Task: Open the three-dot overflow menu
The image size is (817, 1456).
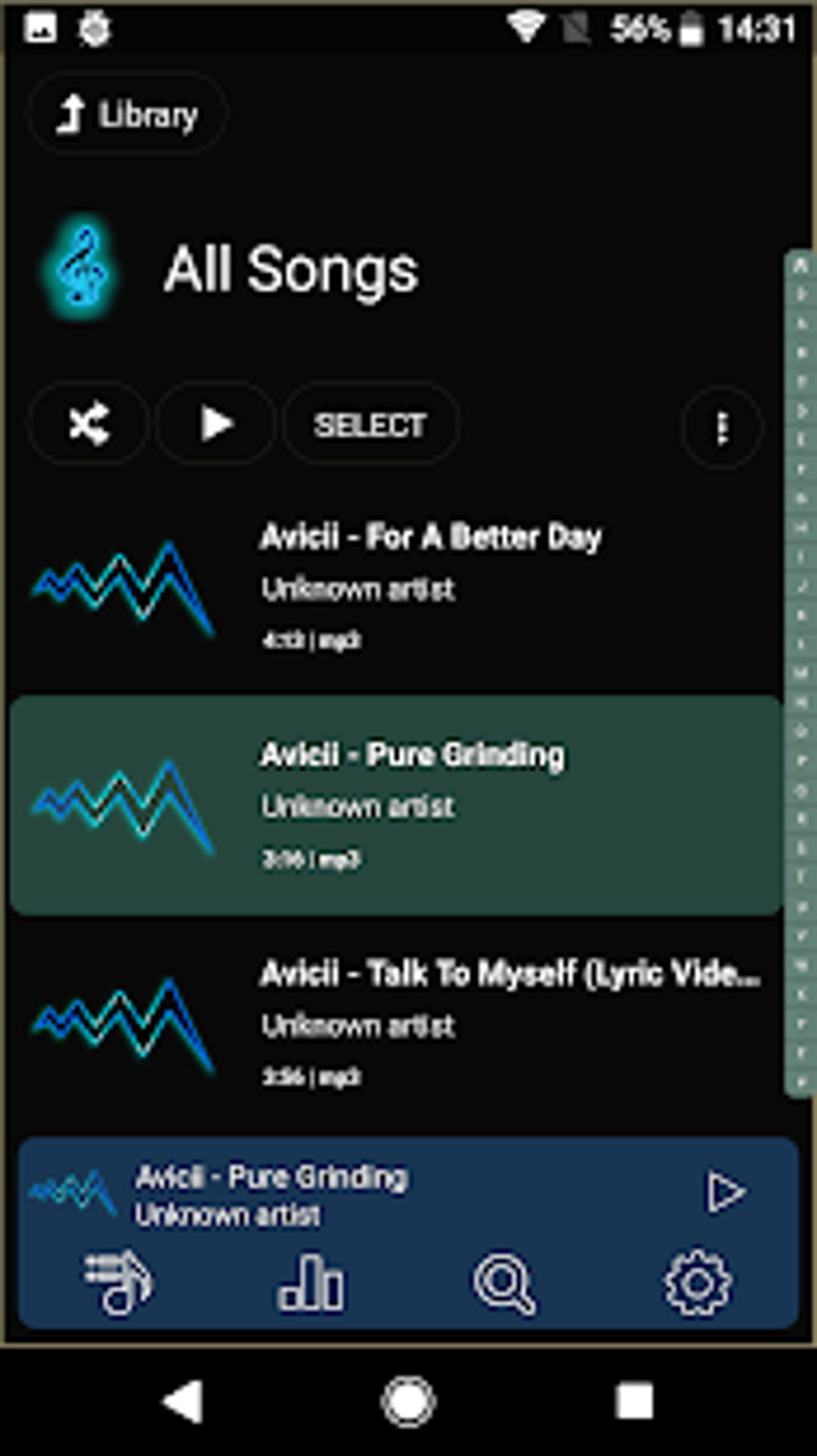Action: click(722, 428)
